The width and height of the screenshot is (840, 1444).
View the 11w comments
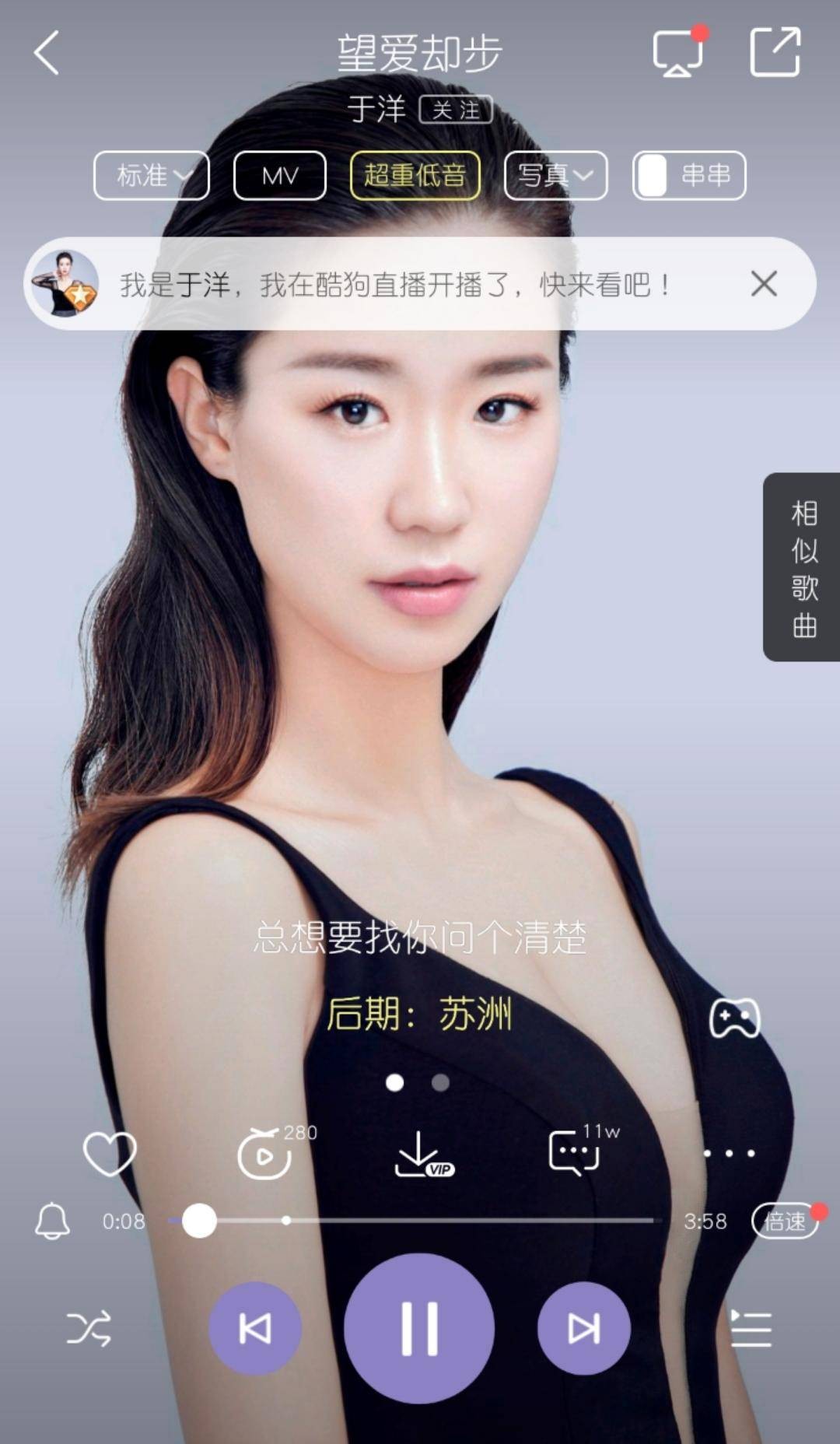[576, 1152]
